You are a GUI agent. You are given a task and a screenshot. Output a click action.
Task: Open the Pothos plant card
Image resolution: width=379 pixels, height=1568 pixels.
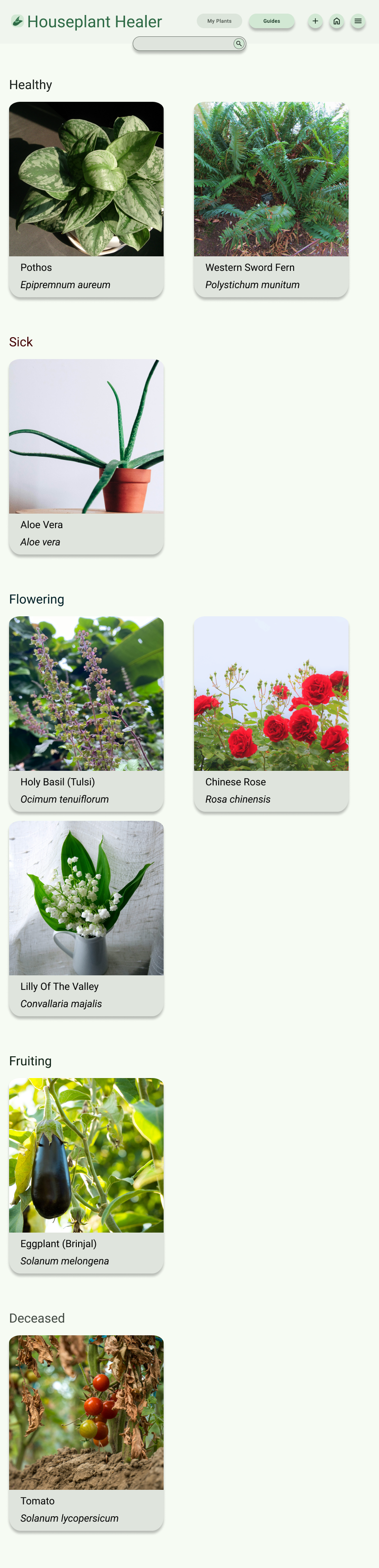point(86,199)
